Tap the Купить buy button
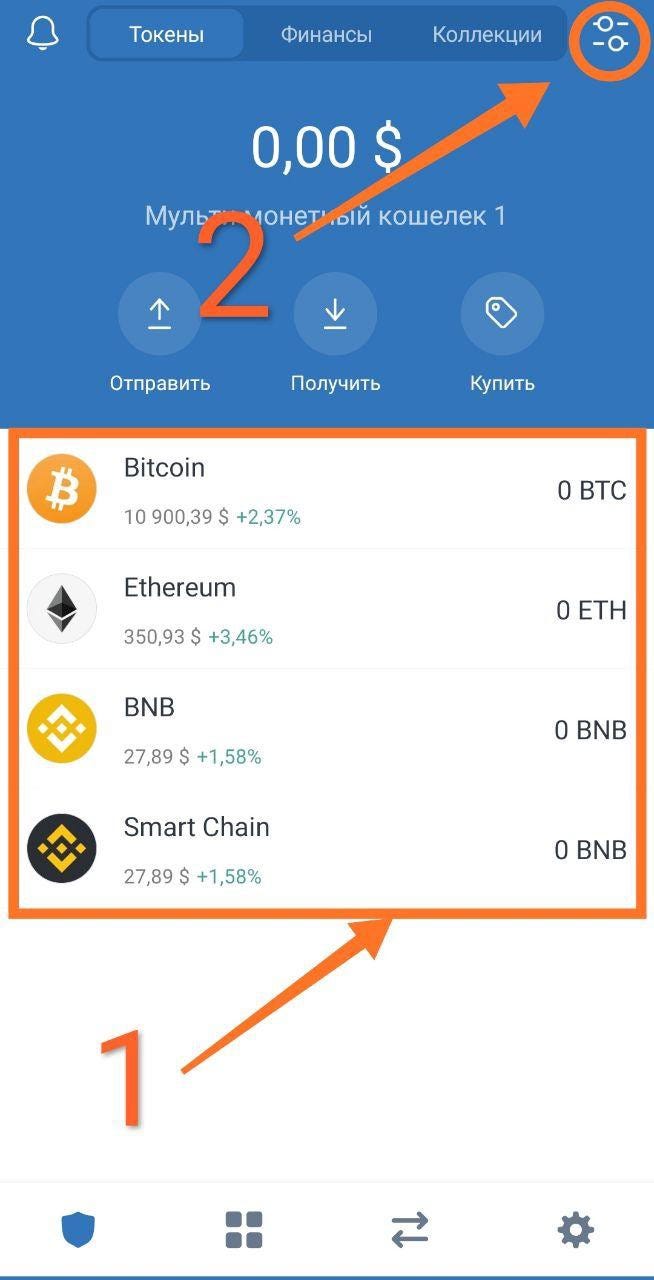The image size is (654, 1280). [x=502, y=314]
